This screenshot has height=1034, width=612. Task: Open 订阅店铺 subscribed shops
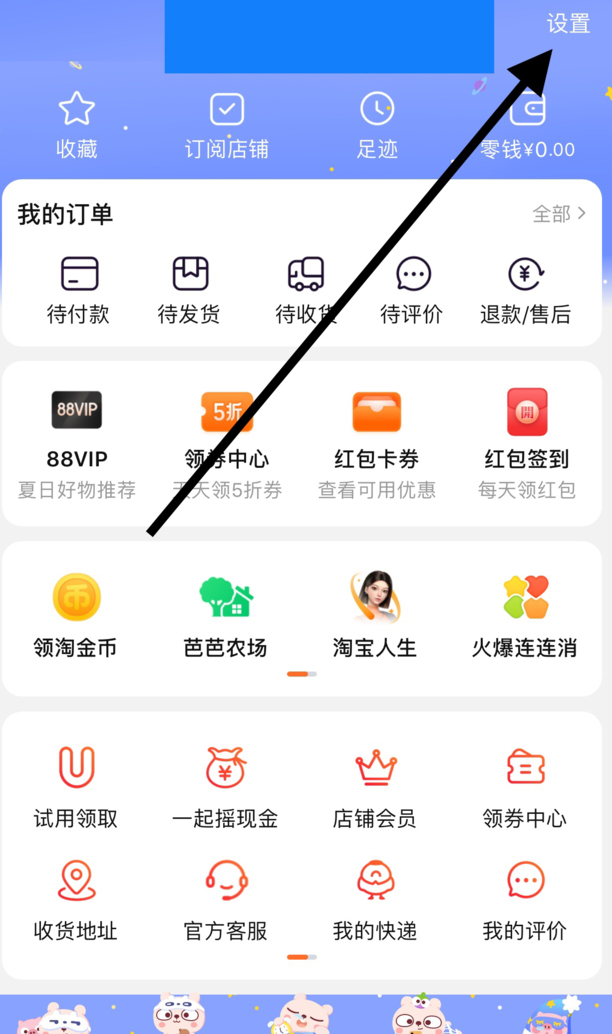tap(227, 125)
